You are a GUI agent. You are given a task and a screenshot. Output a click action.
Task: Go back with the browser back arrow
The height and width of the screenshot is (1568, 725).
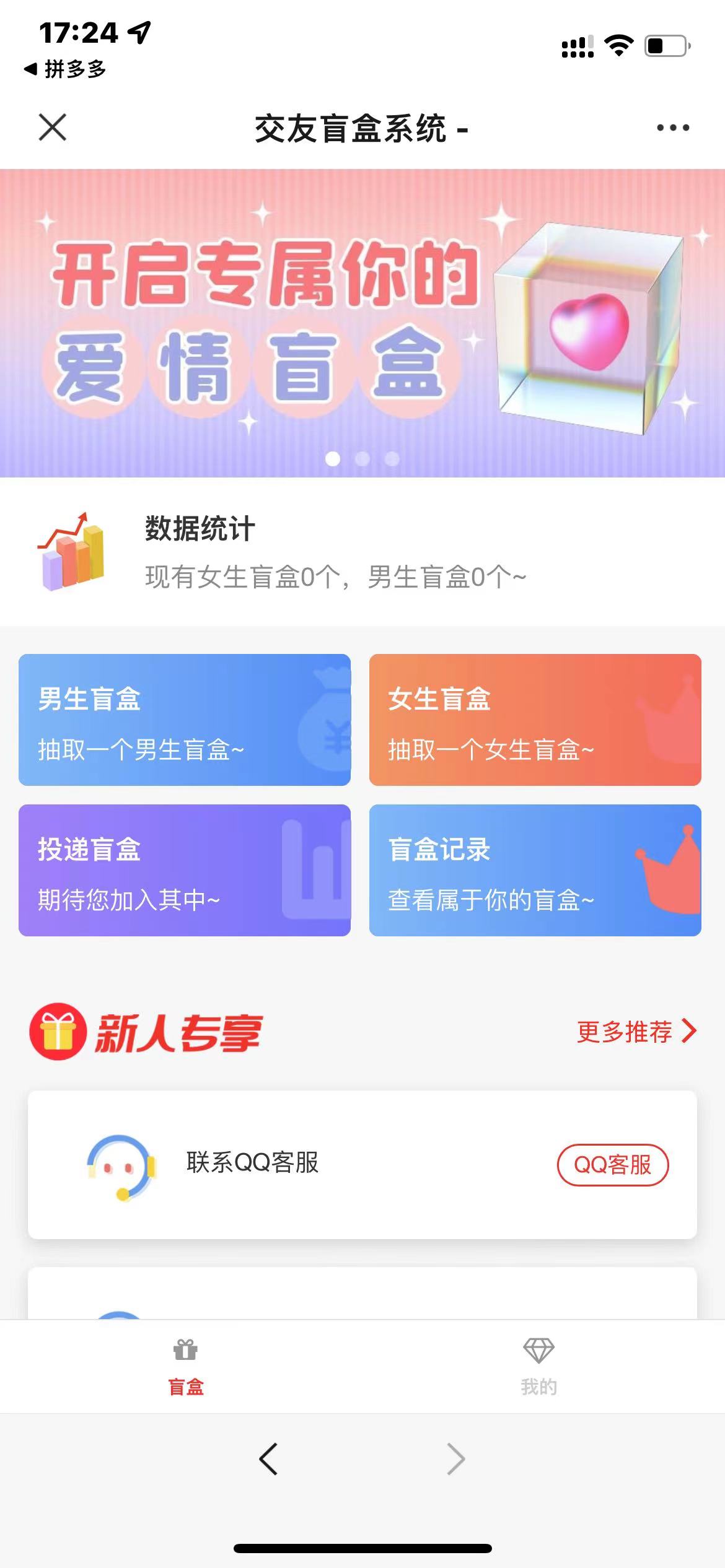pos(268,1459)
